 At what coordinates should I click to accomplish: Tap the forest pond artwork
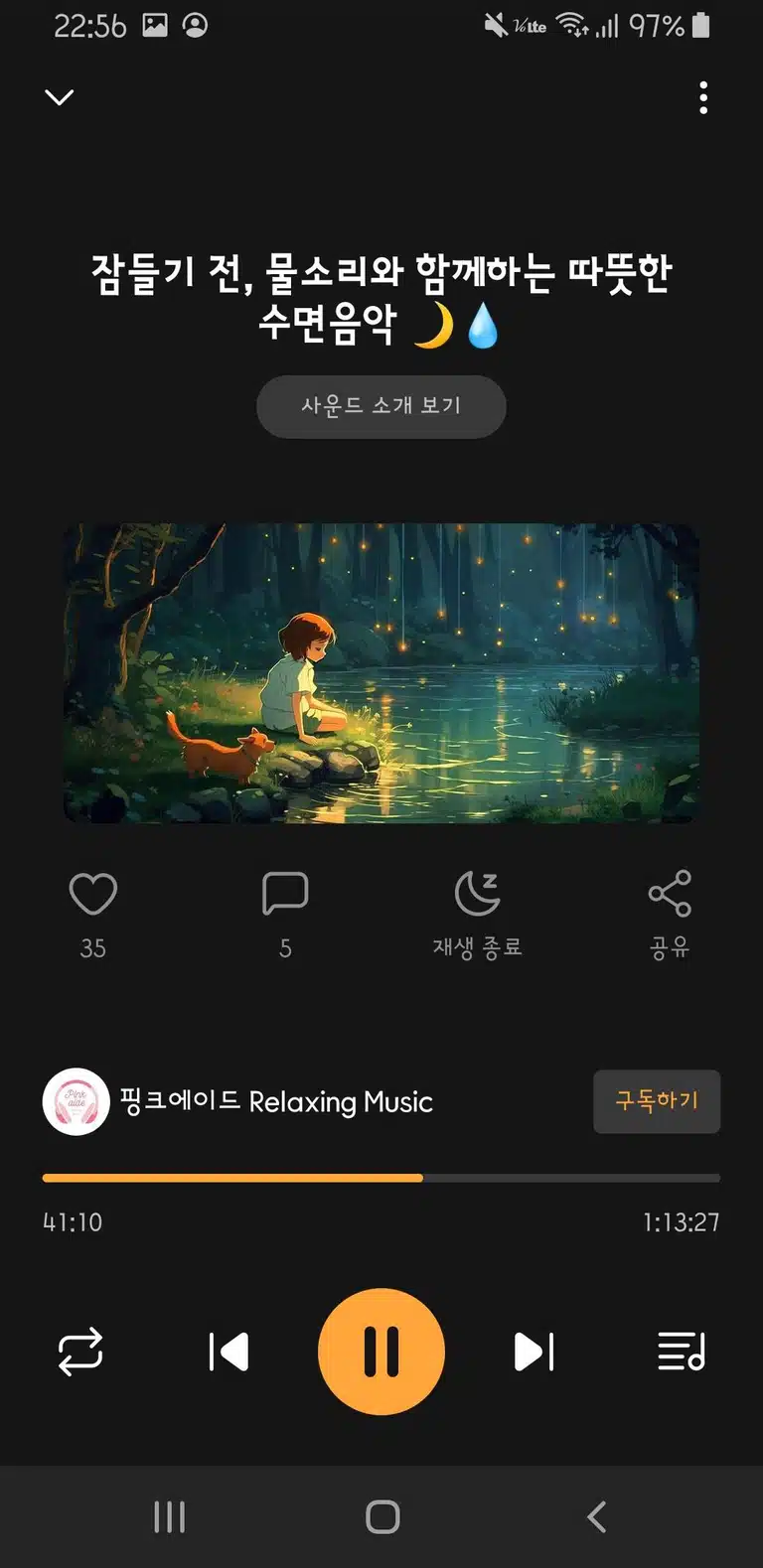click(381, 673)
